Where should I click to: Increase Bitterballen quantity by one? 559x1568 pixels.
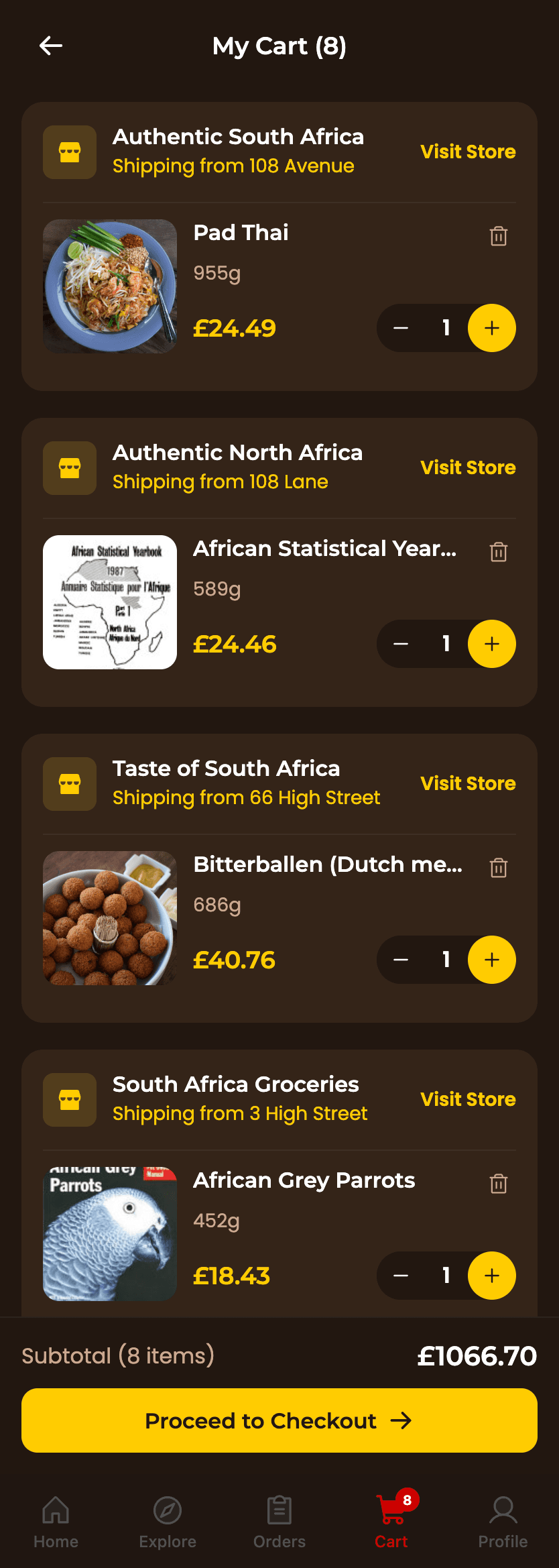click(491, 960)
